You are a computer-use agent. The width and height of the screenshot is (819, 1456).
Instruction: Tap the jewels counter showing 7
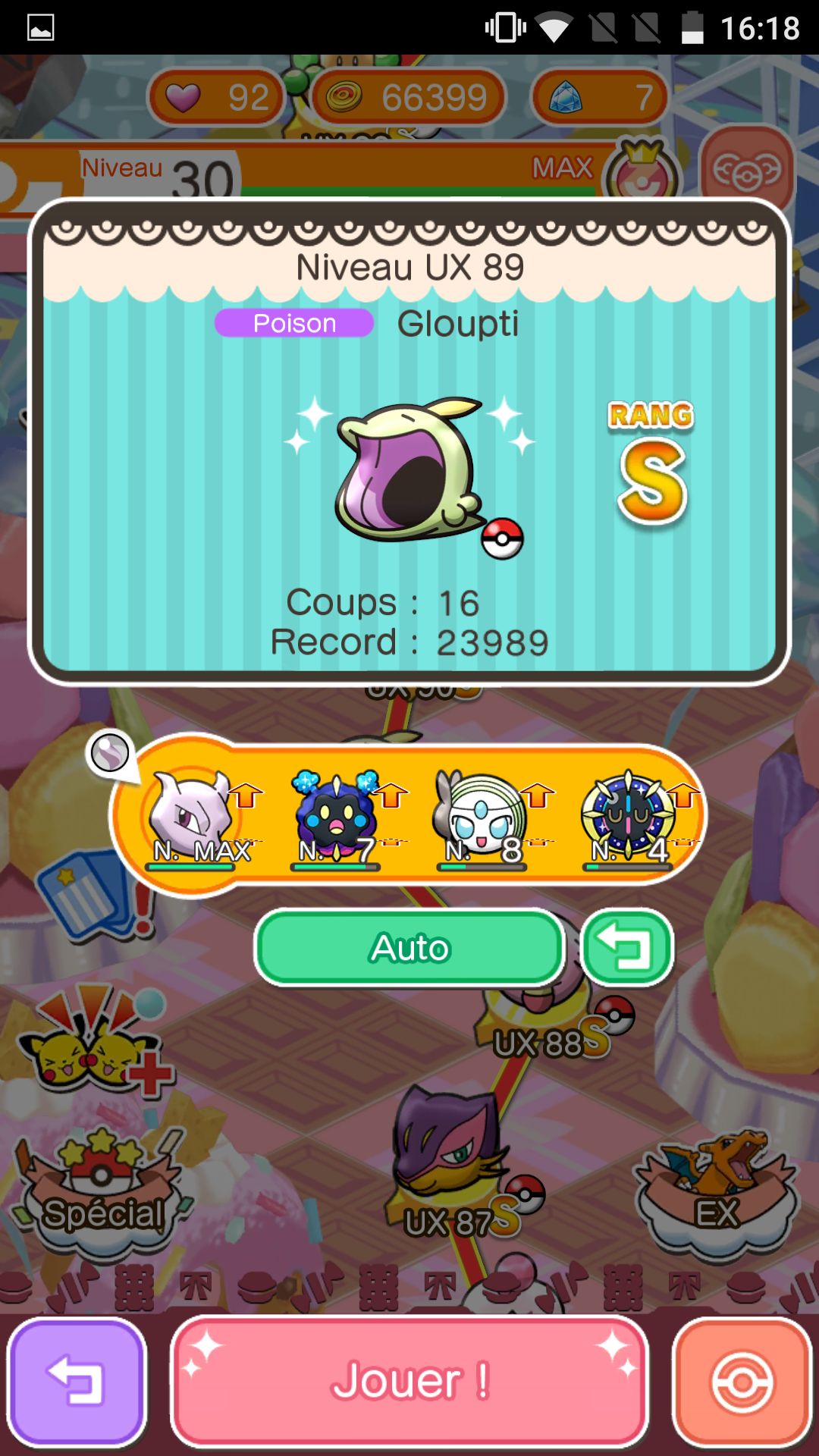click(x=599, y=97)
